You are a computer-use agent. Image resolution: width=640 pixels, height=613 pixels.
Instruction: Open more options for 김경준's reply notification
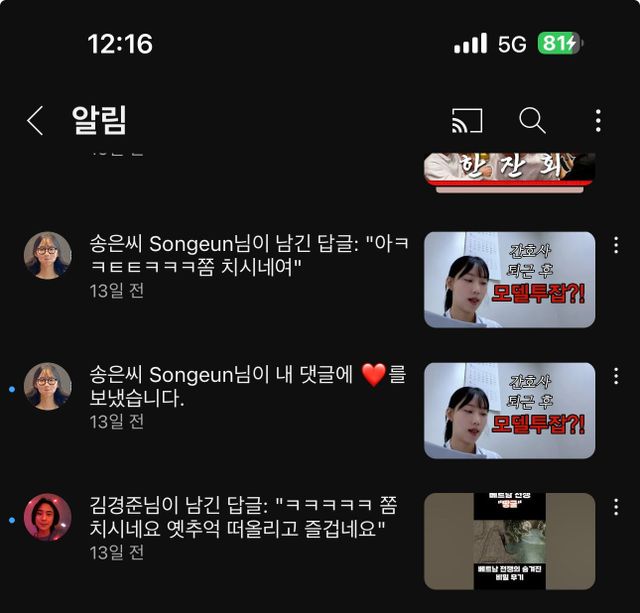(x=616, y=507)
